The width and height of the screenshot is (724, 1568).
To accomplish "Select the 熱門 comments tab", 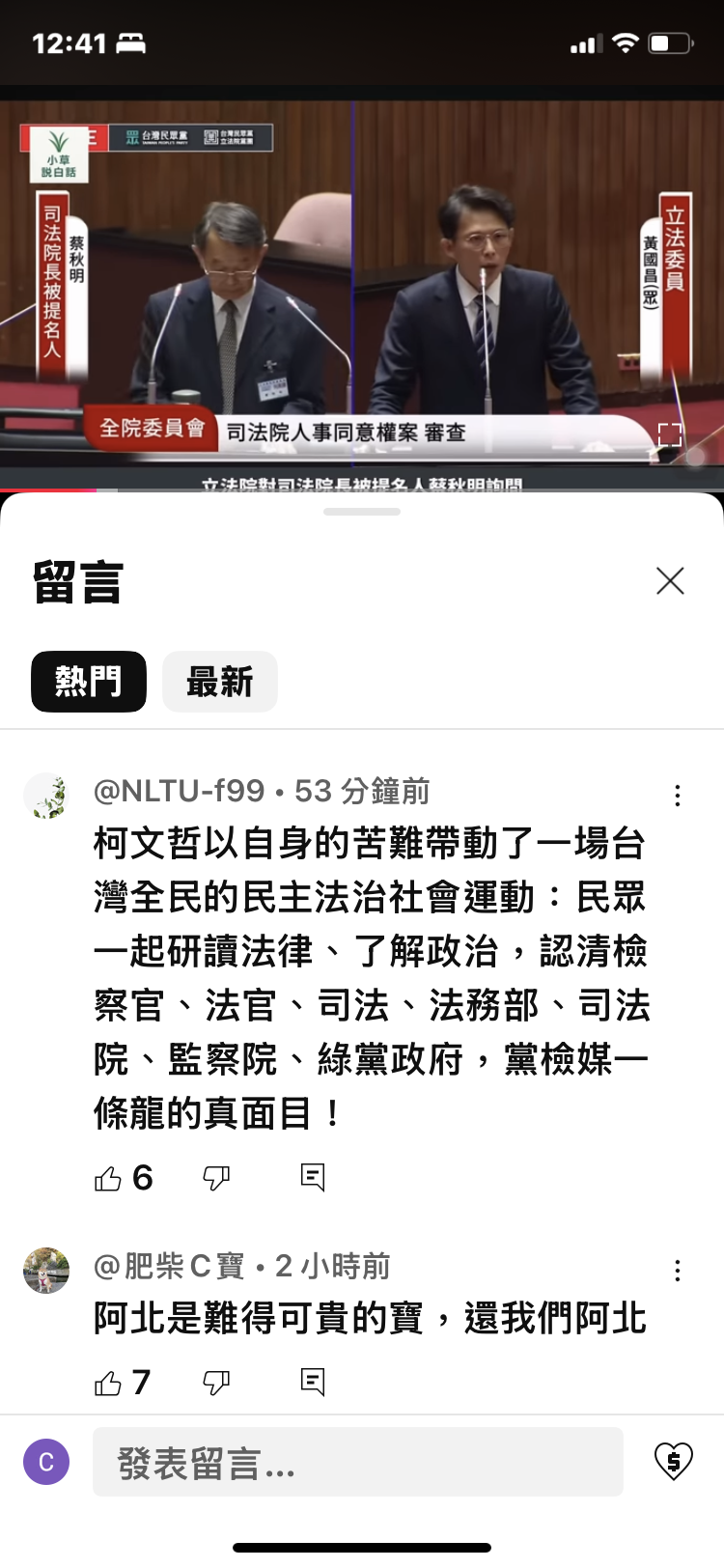I will click(x=89, y=682).
